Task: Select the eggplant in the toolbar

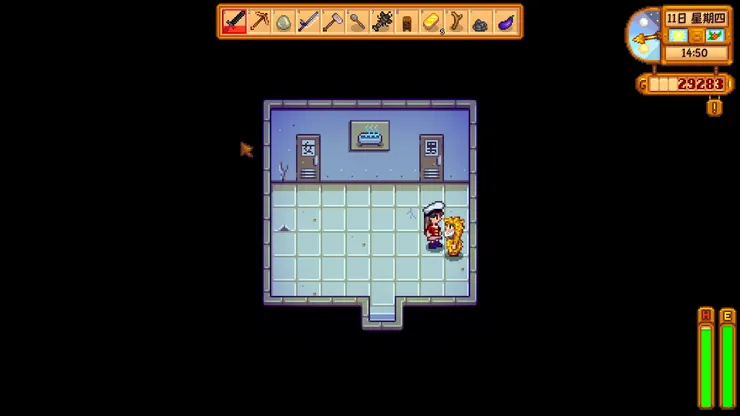Action: [506, 21]
